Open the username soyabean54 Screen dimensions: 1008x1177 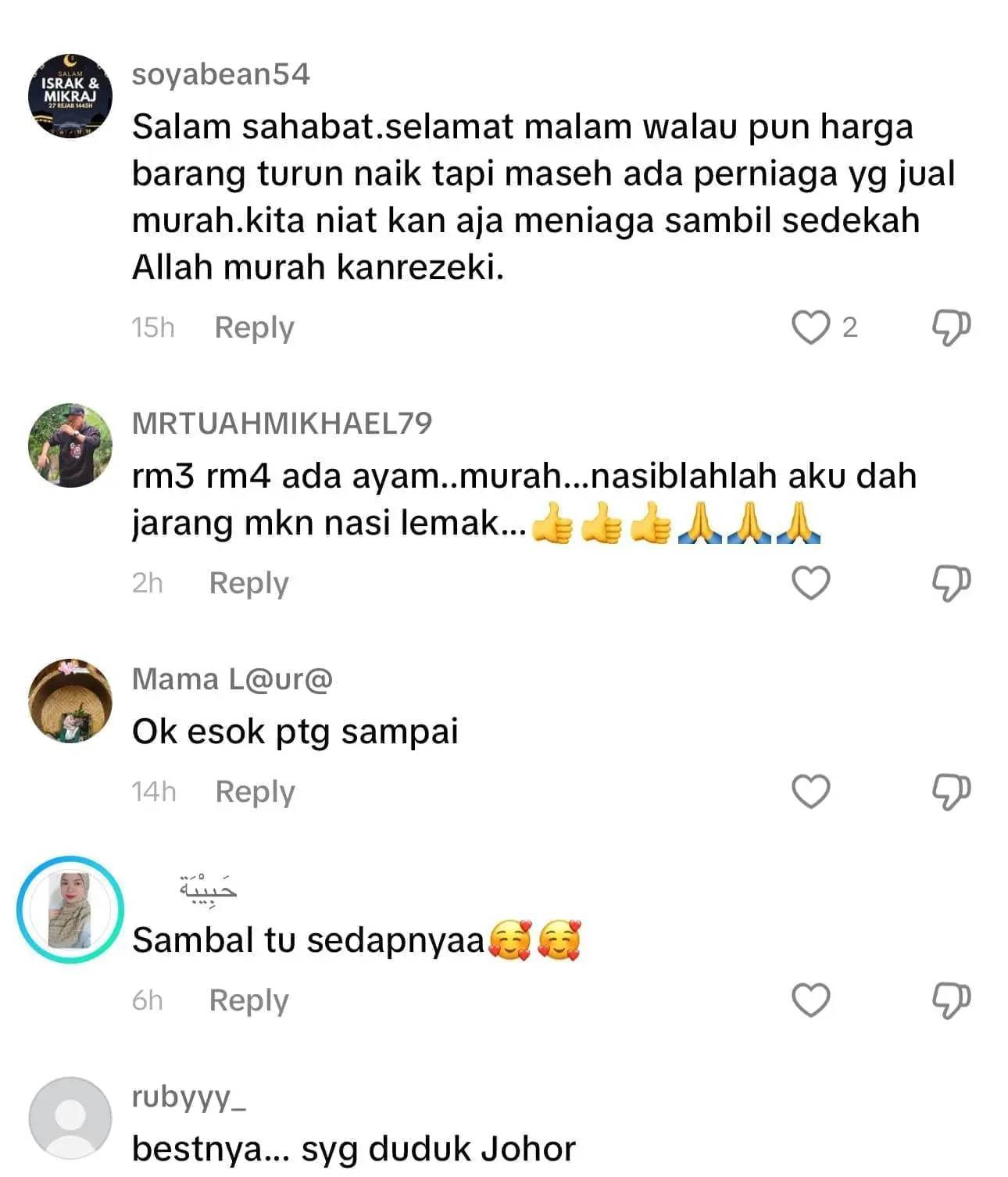[220, 74]
